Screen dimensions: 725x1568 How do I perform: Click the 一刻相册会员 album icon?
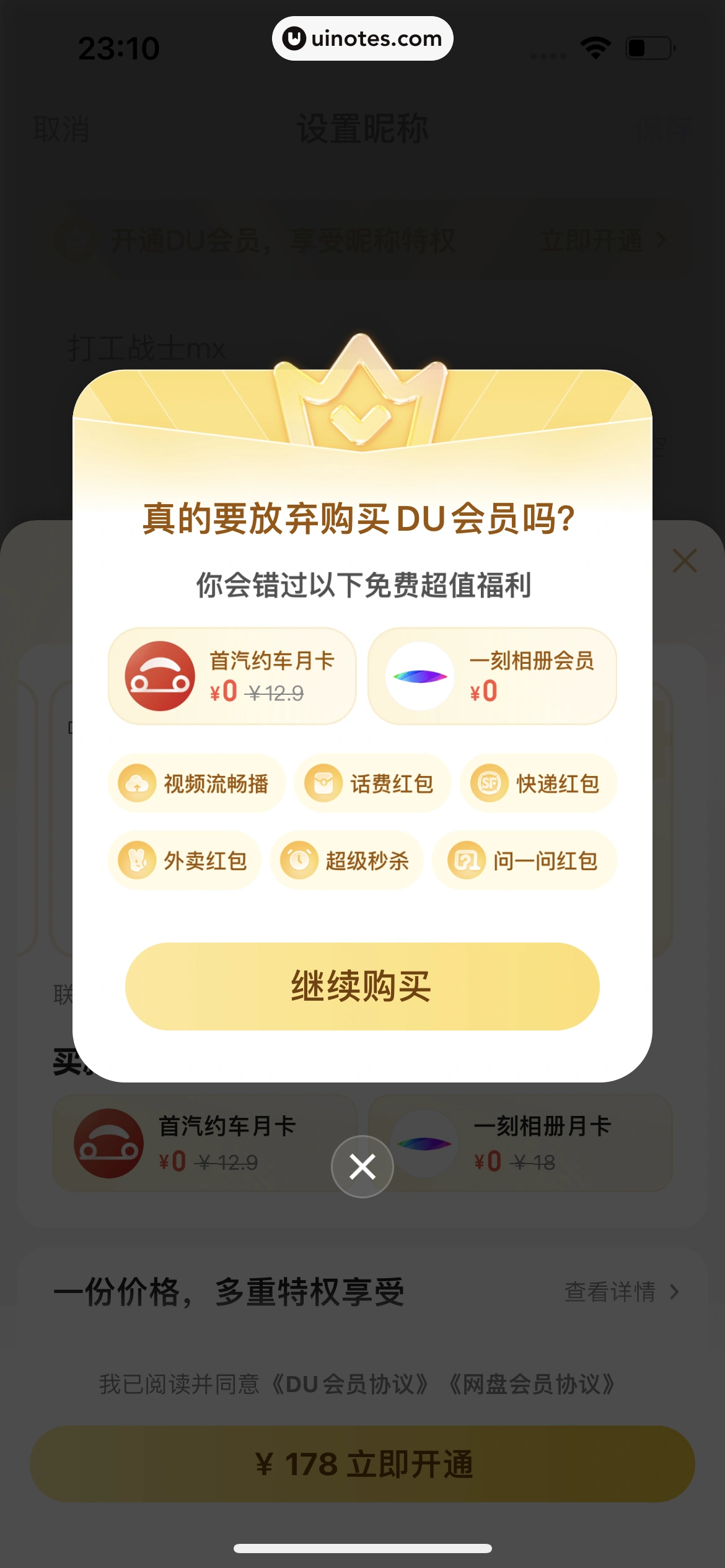(421, 675)
